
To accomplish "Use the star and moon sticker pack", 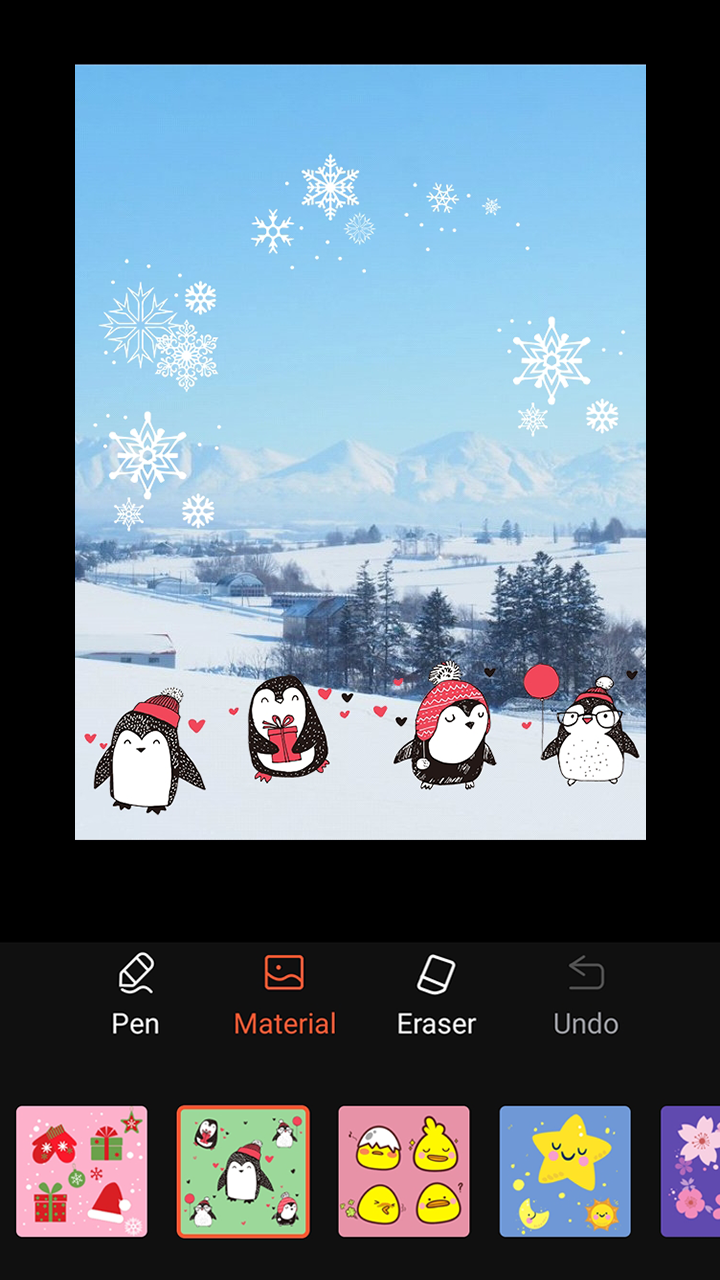I will point(565,1171).
